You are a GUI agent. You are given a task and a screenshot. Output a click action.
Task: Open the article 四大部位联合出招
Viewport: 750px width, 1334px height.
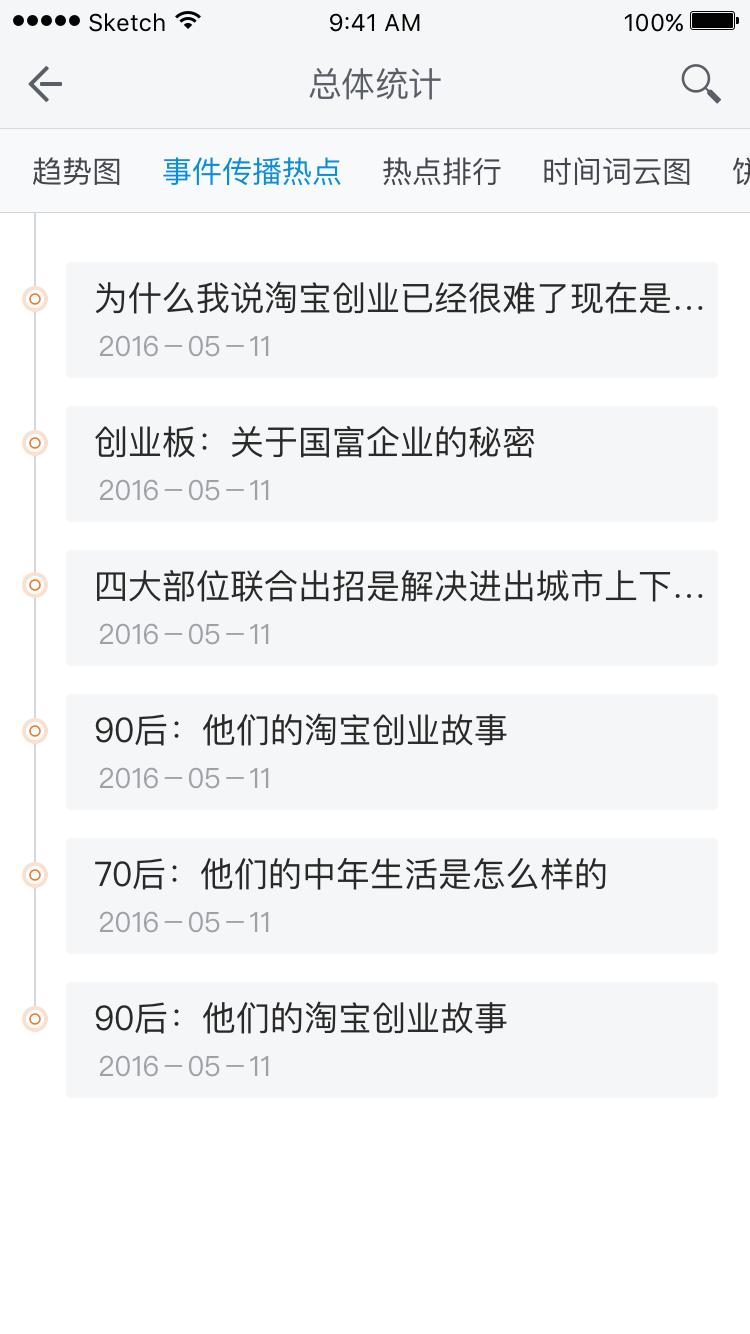(x=392, y=608)
